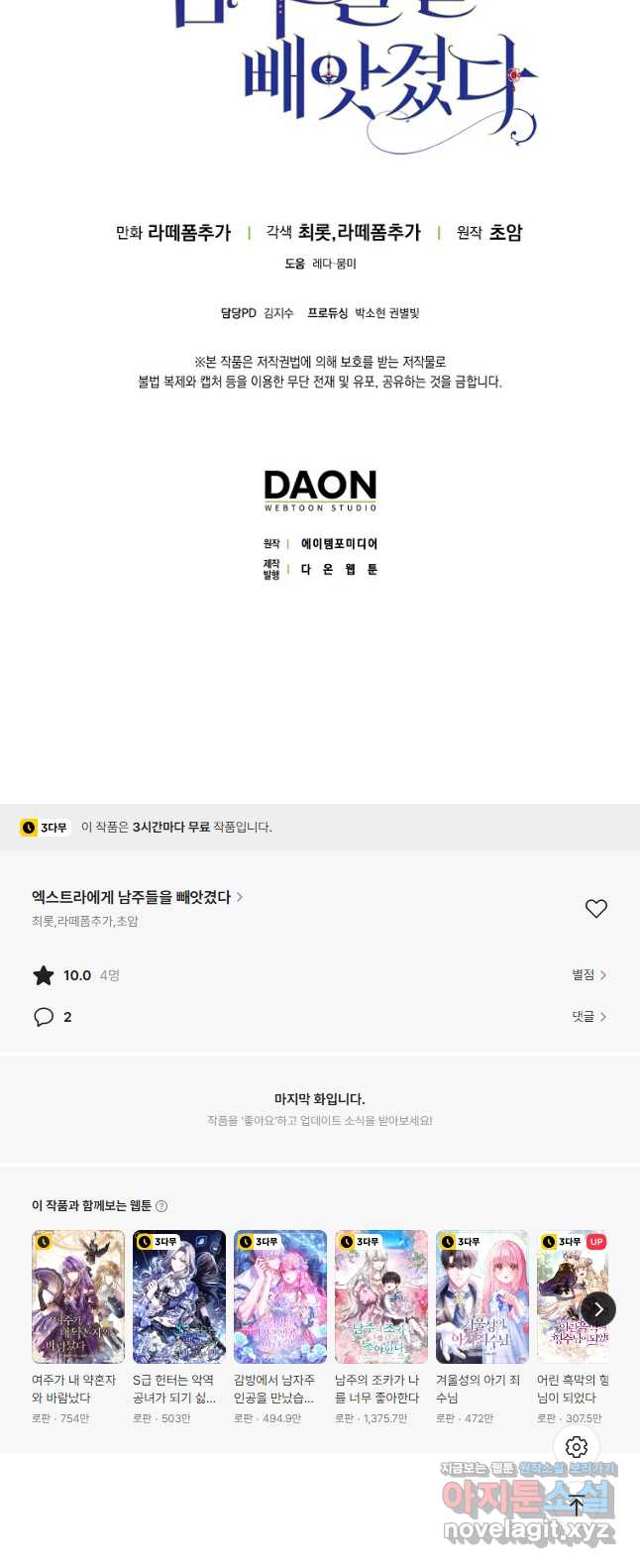640x1568 pixels.
Task: Jump to top with the up arrow
Action: 577,1506
